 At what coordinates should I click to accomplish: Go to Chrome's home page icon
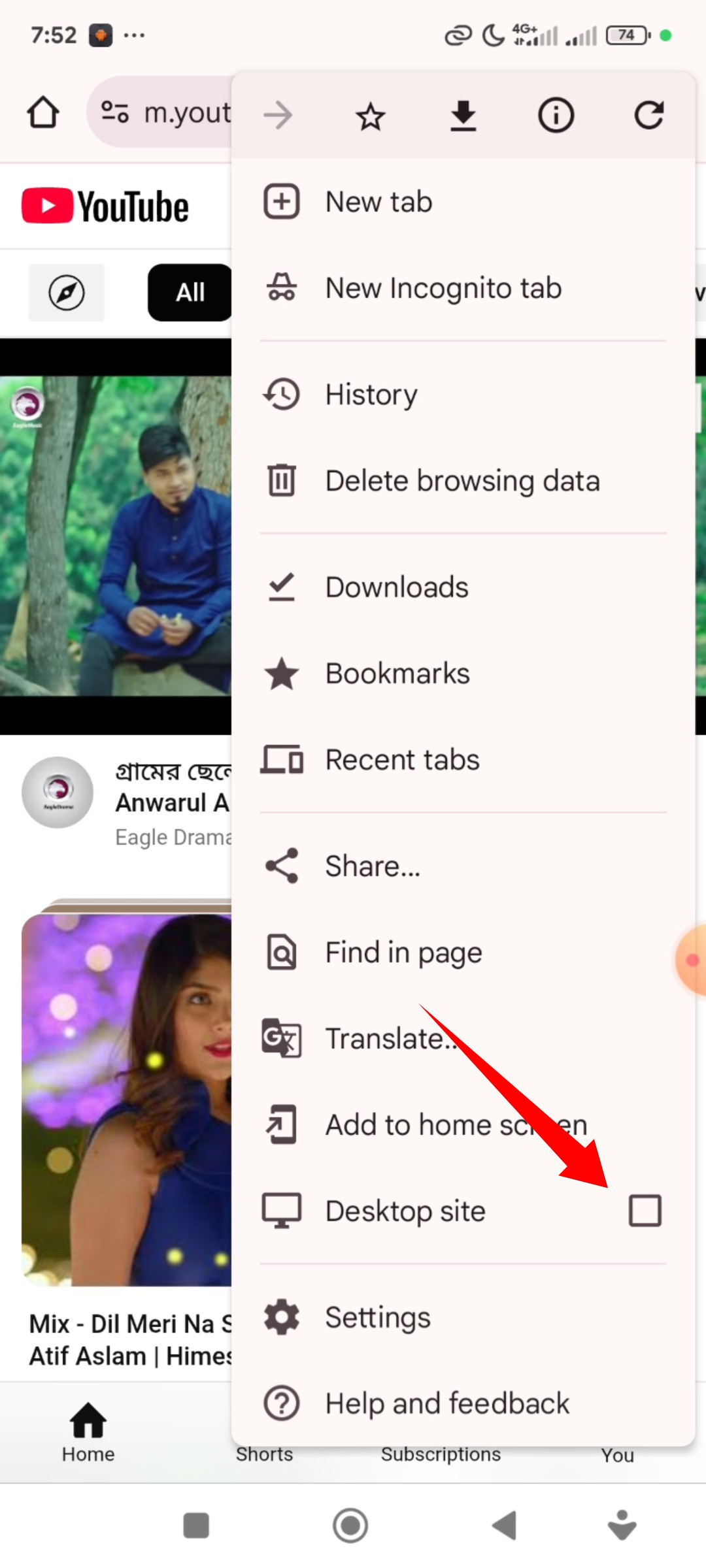pyautogui.click(x=43, y=112)
